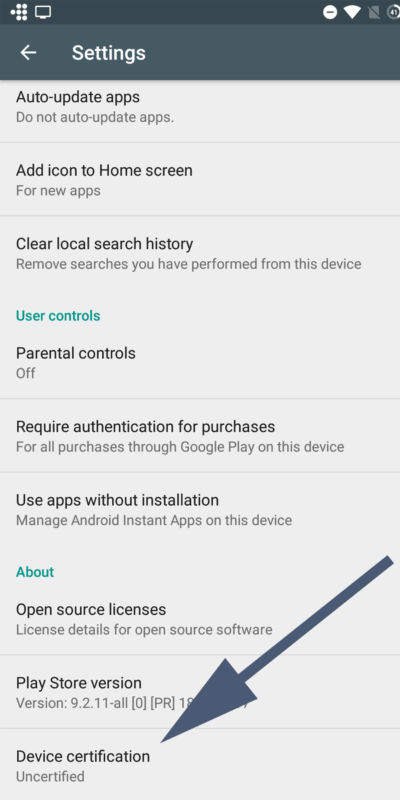The height and width of the screenshot is (800, 400).
Task: Open Add icon to Home screen option
Action: [x=200, y=180]
